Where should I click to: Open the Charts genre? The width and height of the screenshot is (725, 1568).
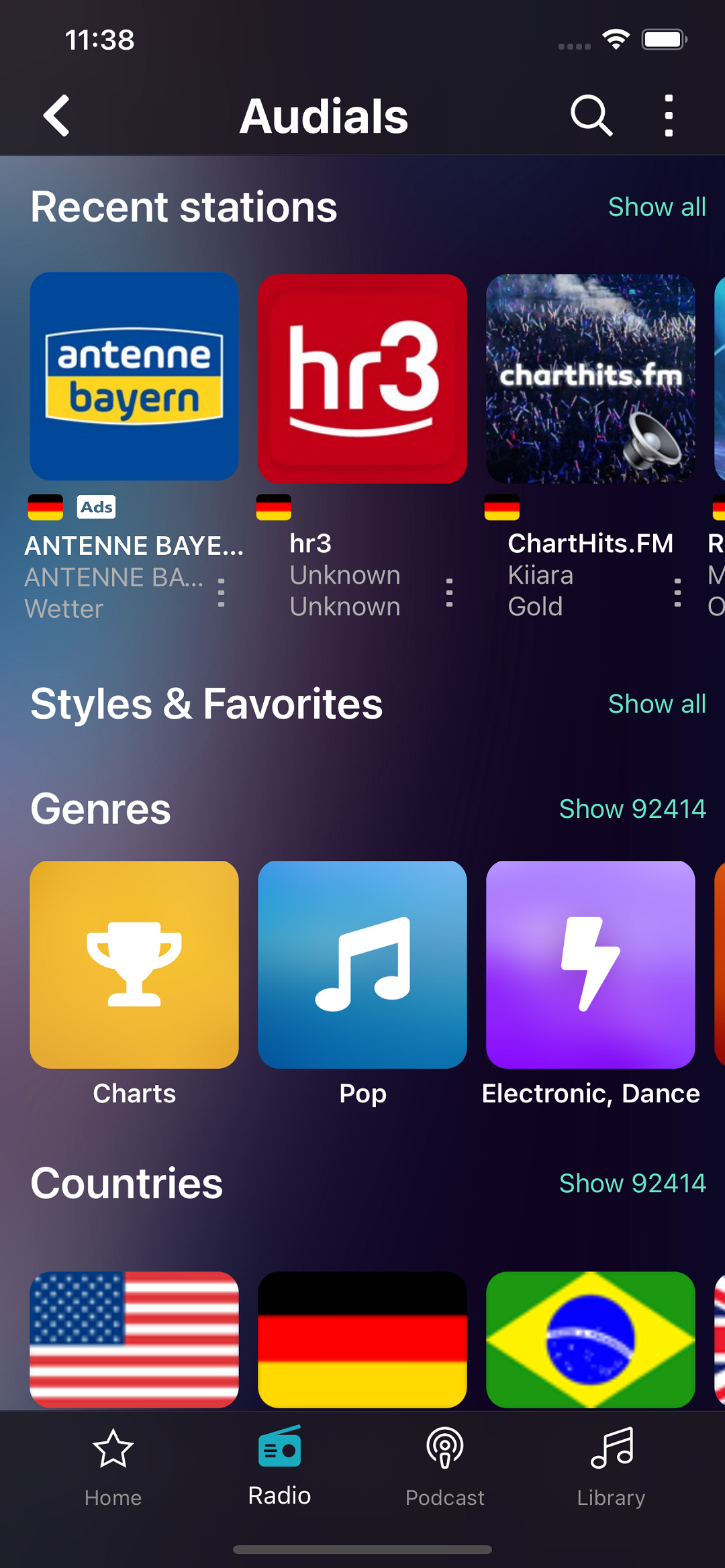pos(134,965)
